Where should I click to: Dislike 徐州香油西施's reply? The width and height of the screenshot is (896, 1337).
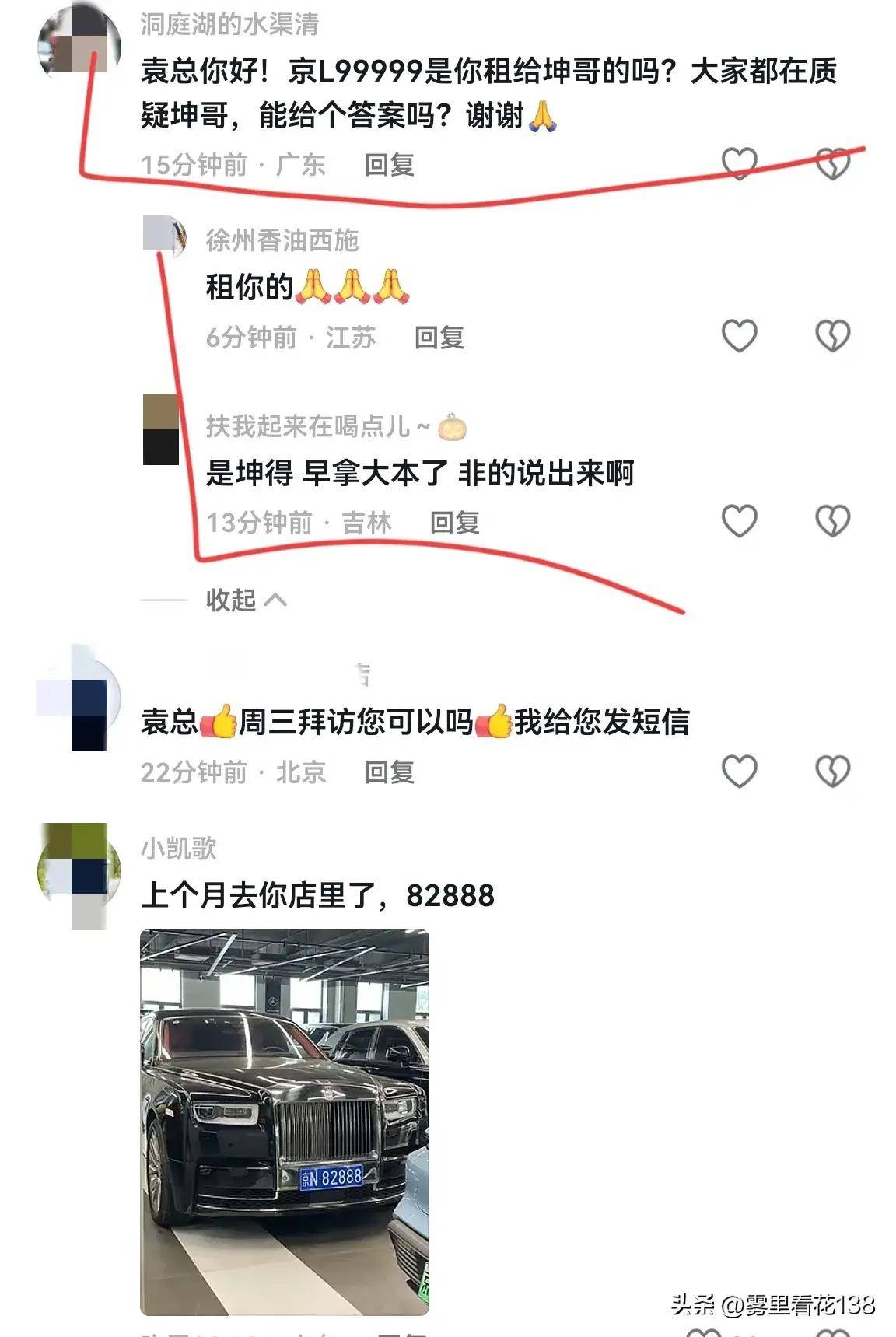pyautogui.click(x=832, y=336)
